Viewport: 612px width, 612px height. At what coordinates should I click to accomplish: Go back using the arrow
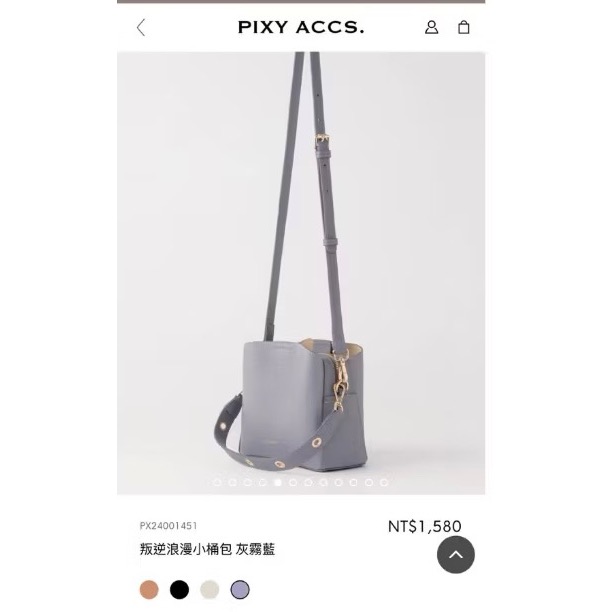141,28
